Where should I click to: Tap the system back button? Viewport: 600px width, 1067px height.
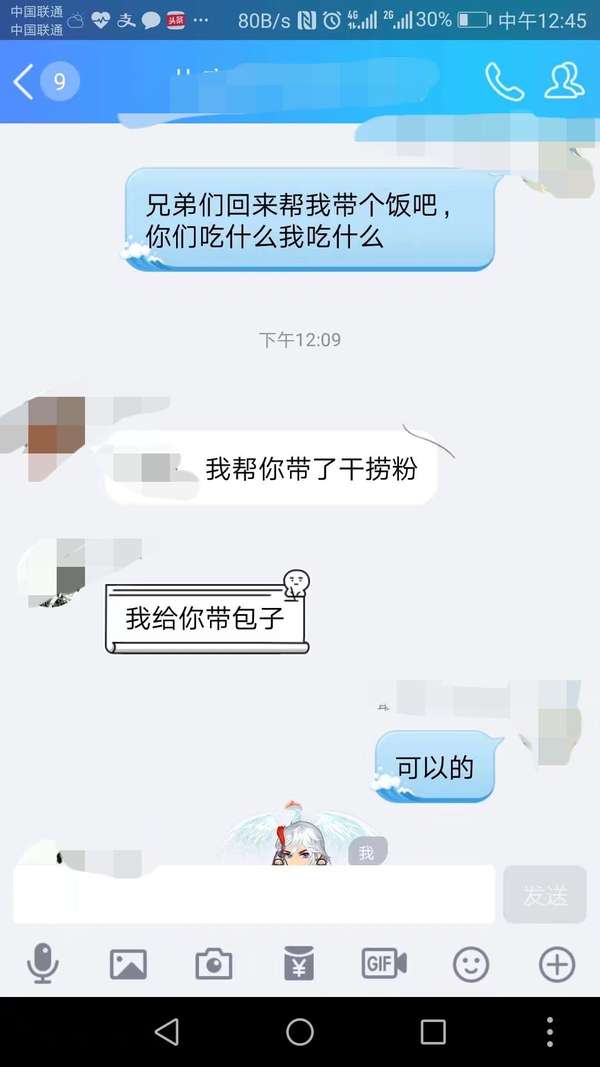[x=167, y=1032]
